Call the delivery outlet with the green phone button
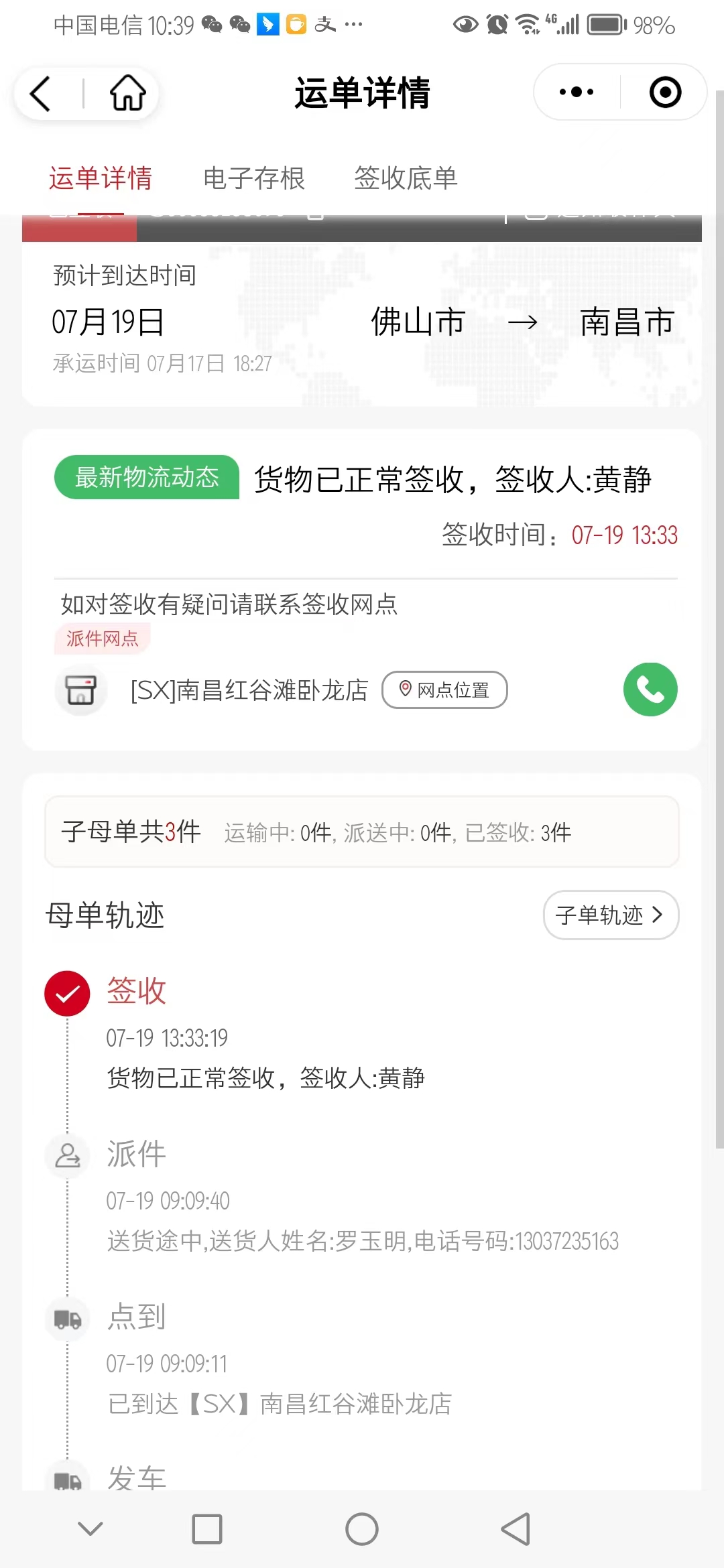This screenshot has width=724, height=1568. 650,690
